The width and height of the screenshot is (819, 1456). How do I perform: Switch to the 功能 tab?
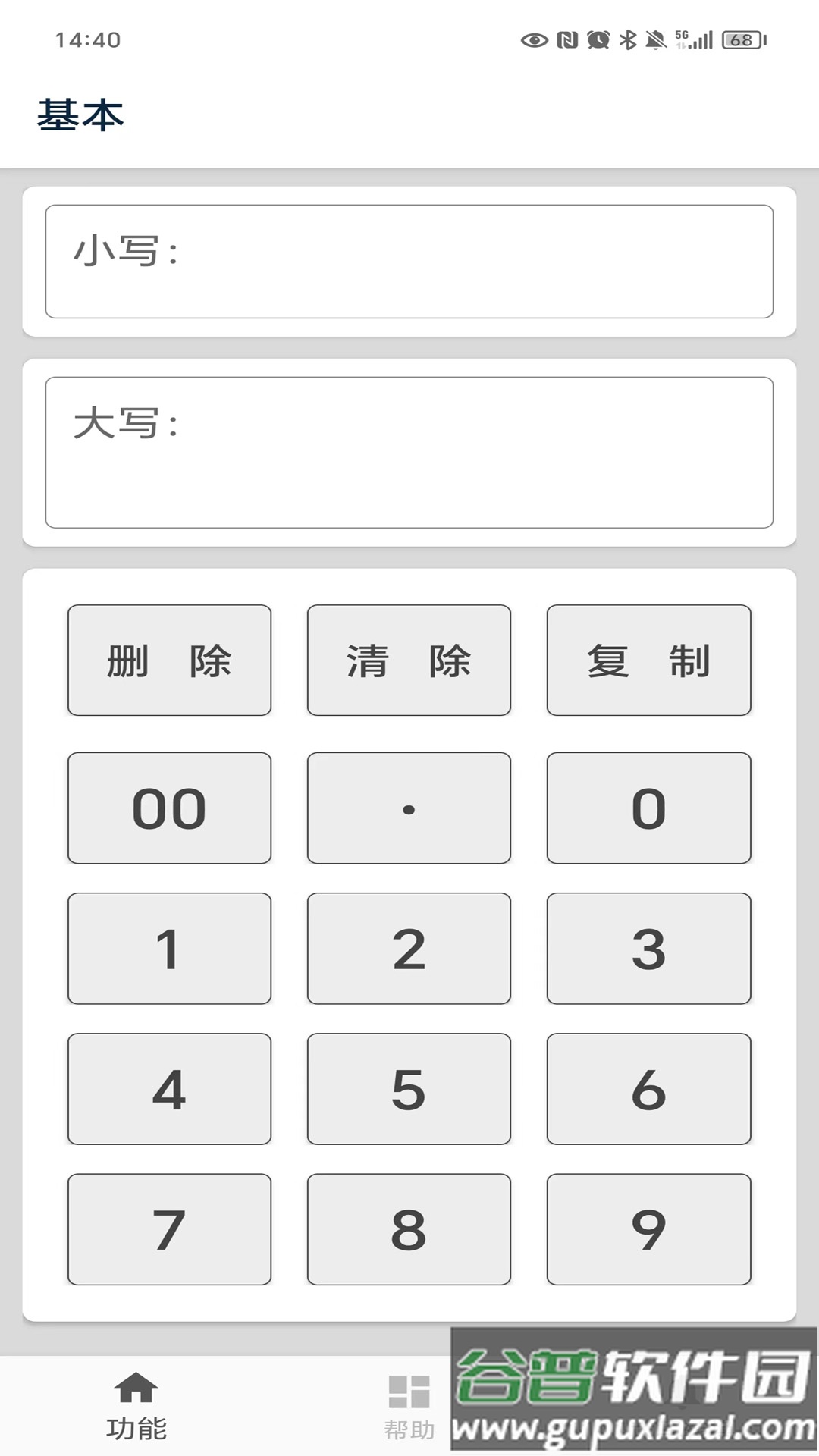[x=136, y=1405]
